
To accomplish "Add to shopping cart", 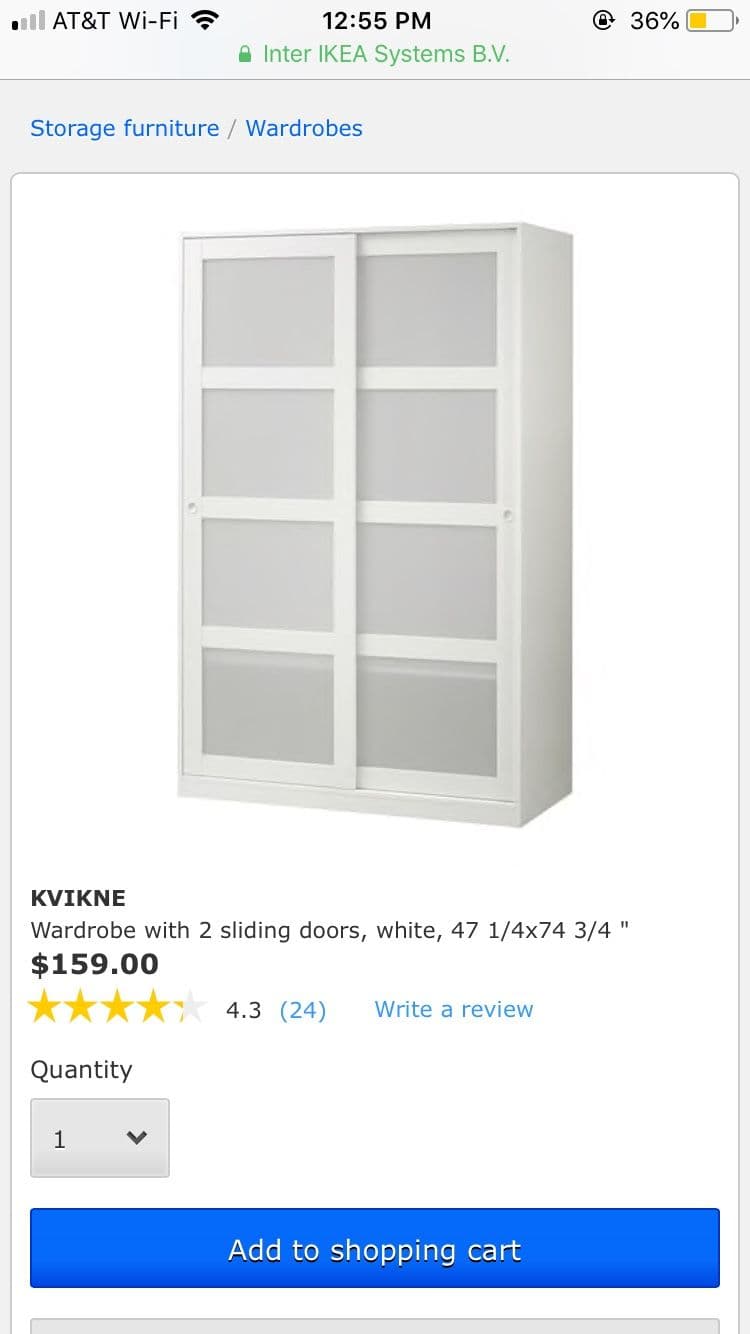I will 375,1249.
